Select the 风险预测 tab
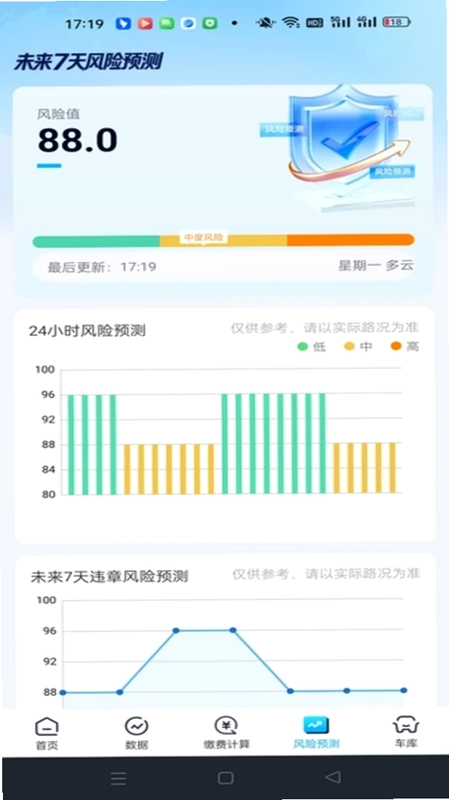This screenshot has height=800, width=449. click(316, 734)
